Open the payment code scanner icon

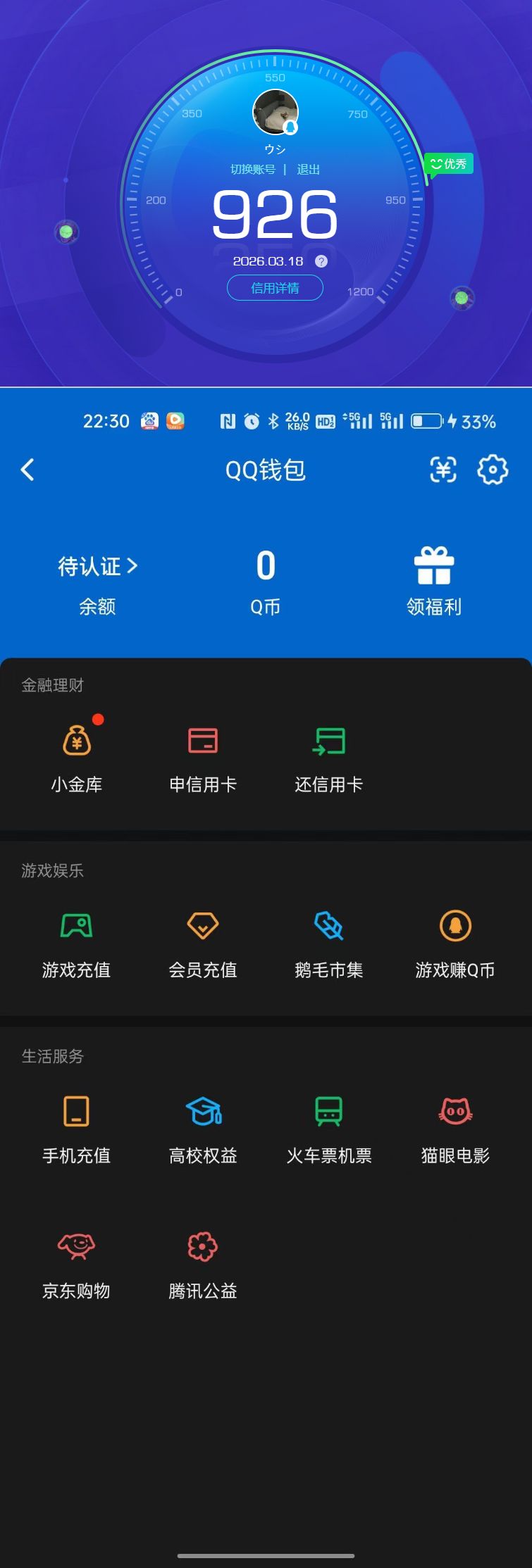pos(443,470)
